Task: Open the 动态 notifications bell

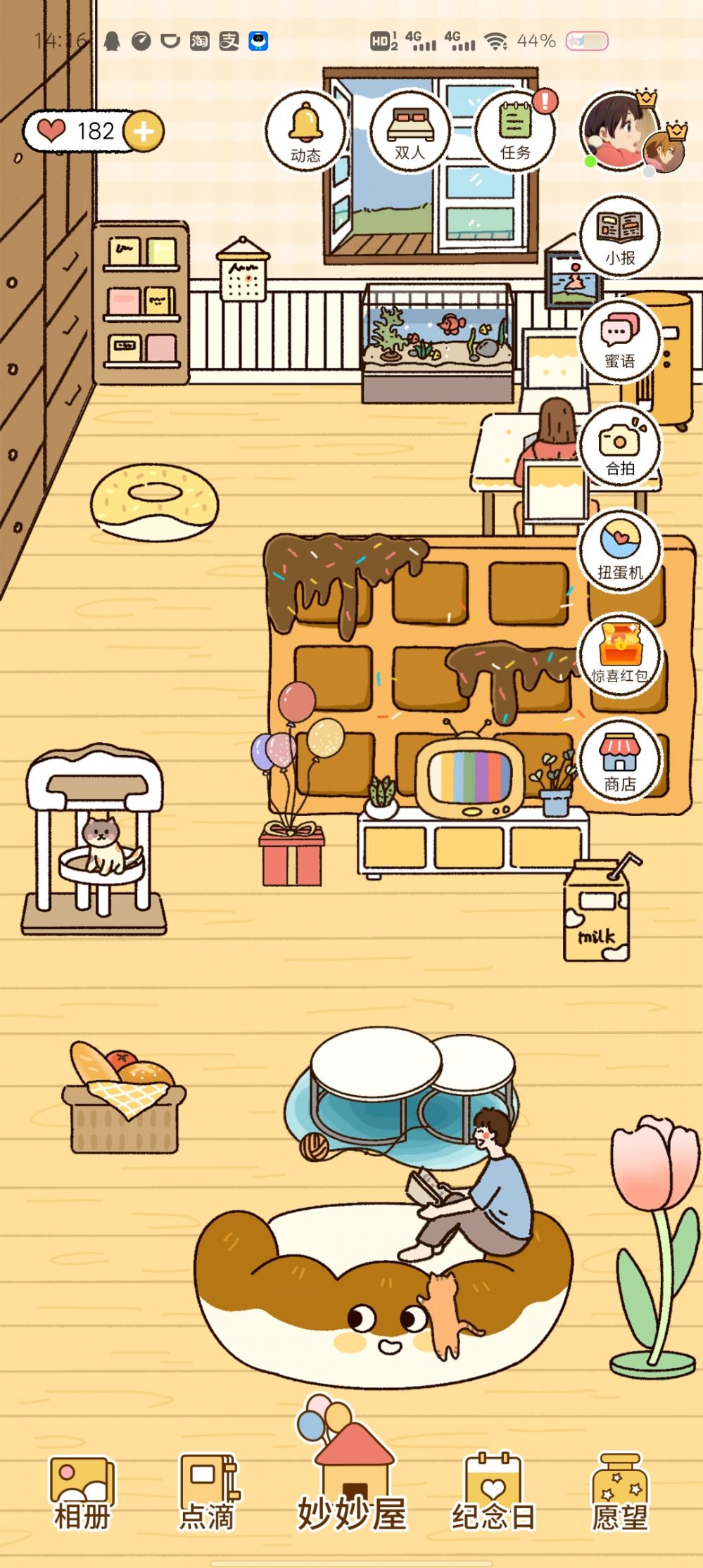Action: point(305,132)
